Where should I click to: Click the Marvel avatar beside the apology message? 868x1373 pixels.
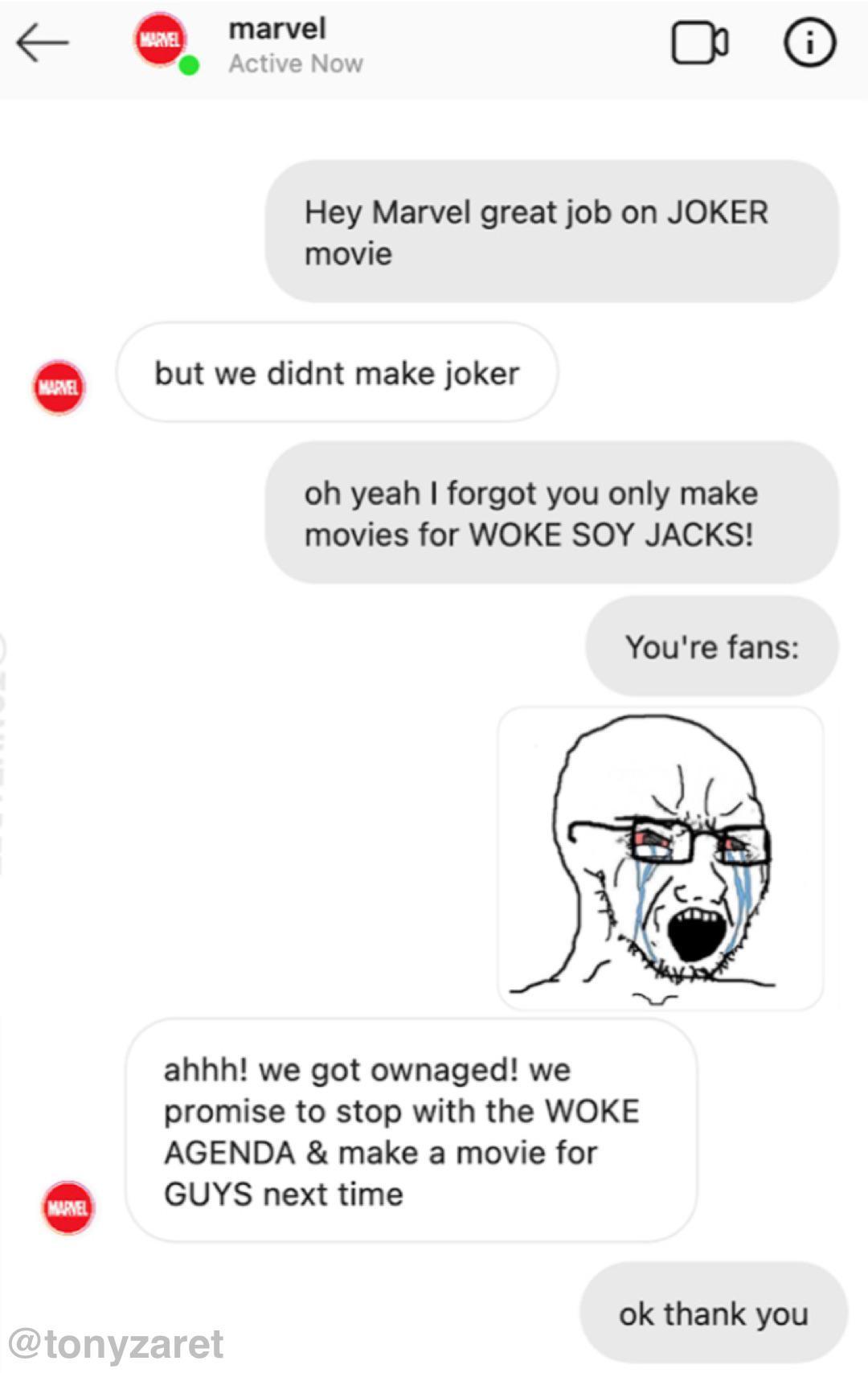click(x=68, y=1207)
